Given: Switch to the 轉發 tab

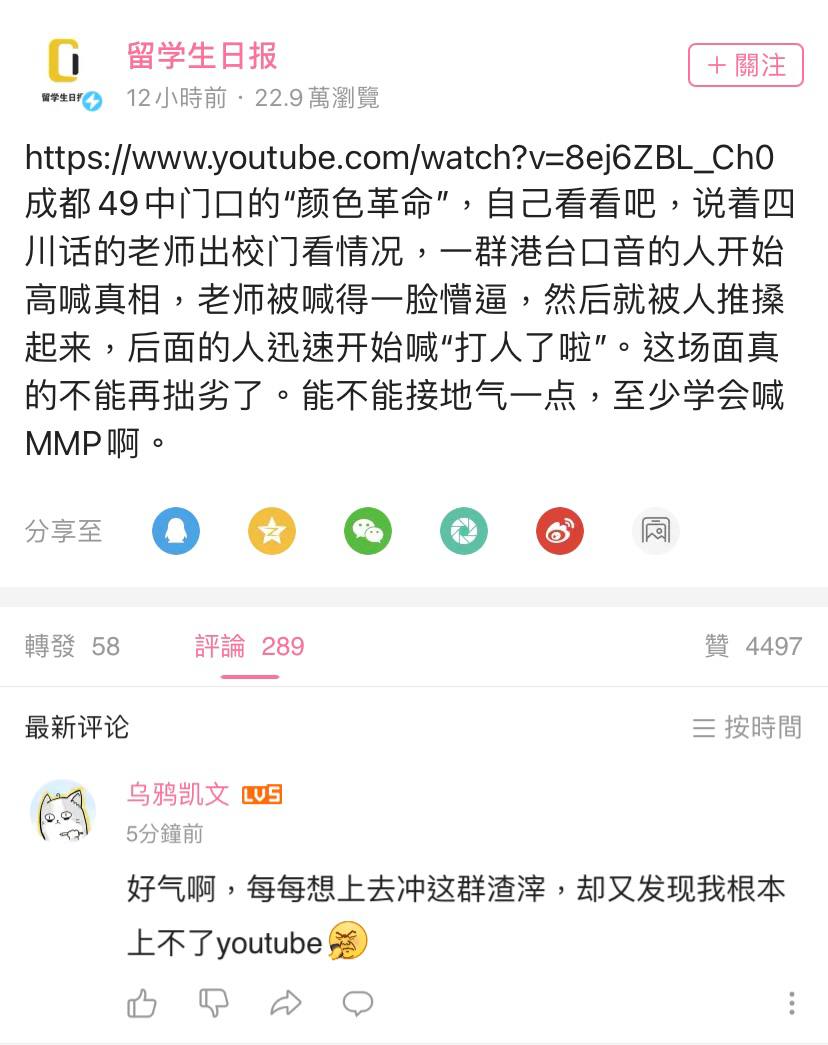Looking at the screenshot, I should (72, 647).
